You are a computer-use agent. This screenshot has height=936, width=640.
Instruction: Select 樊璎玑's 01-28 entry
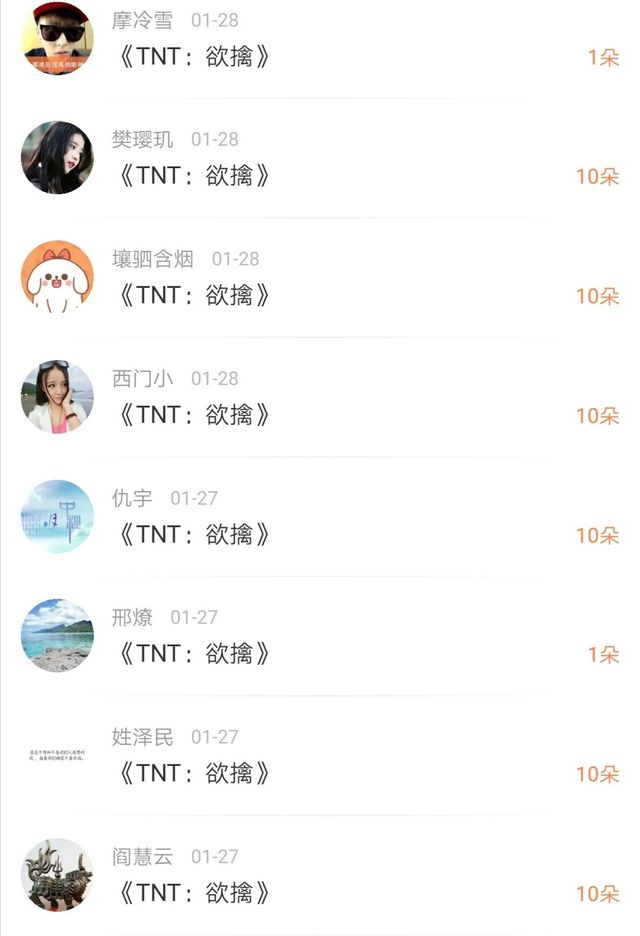coord(320,159)
